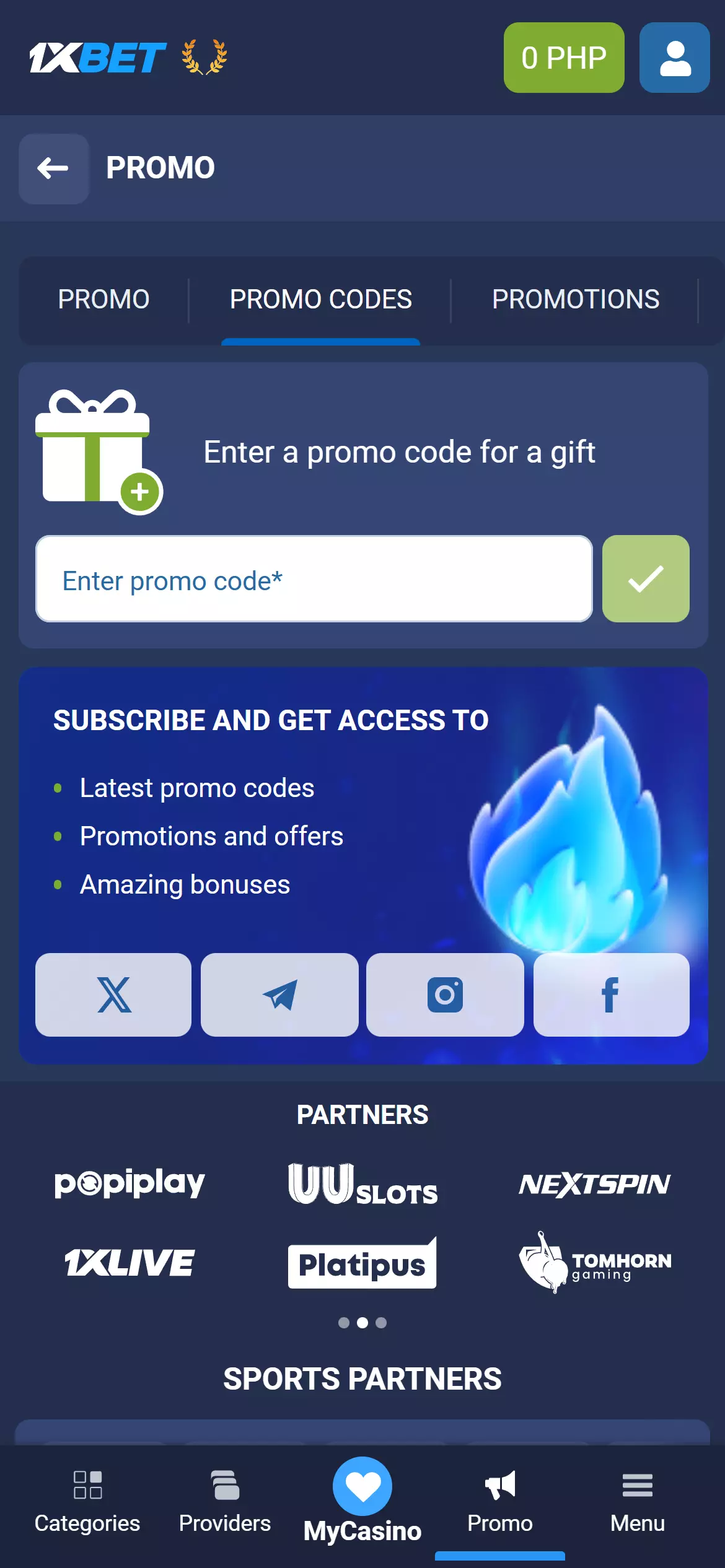Open the Instagram page button

click(445, 995)
